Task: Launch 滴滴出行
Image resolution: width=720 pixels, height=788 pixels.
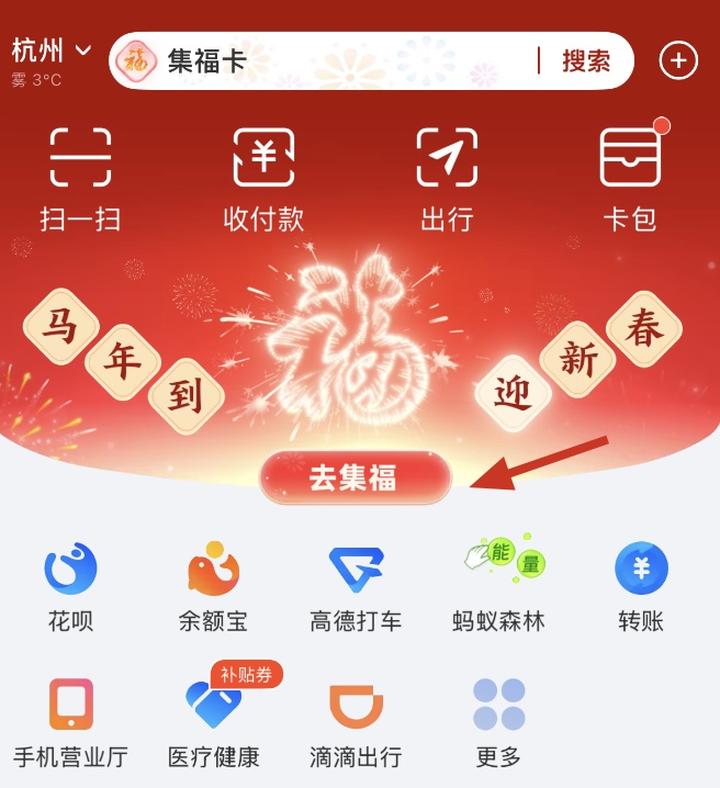Action: 356,722
